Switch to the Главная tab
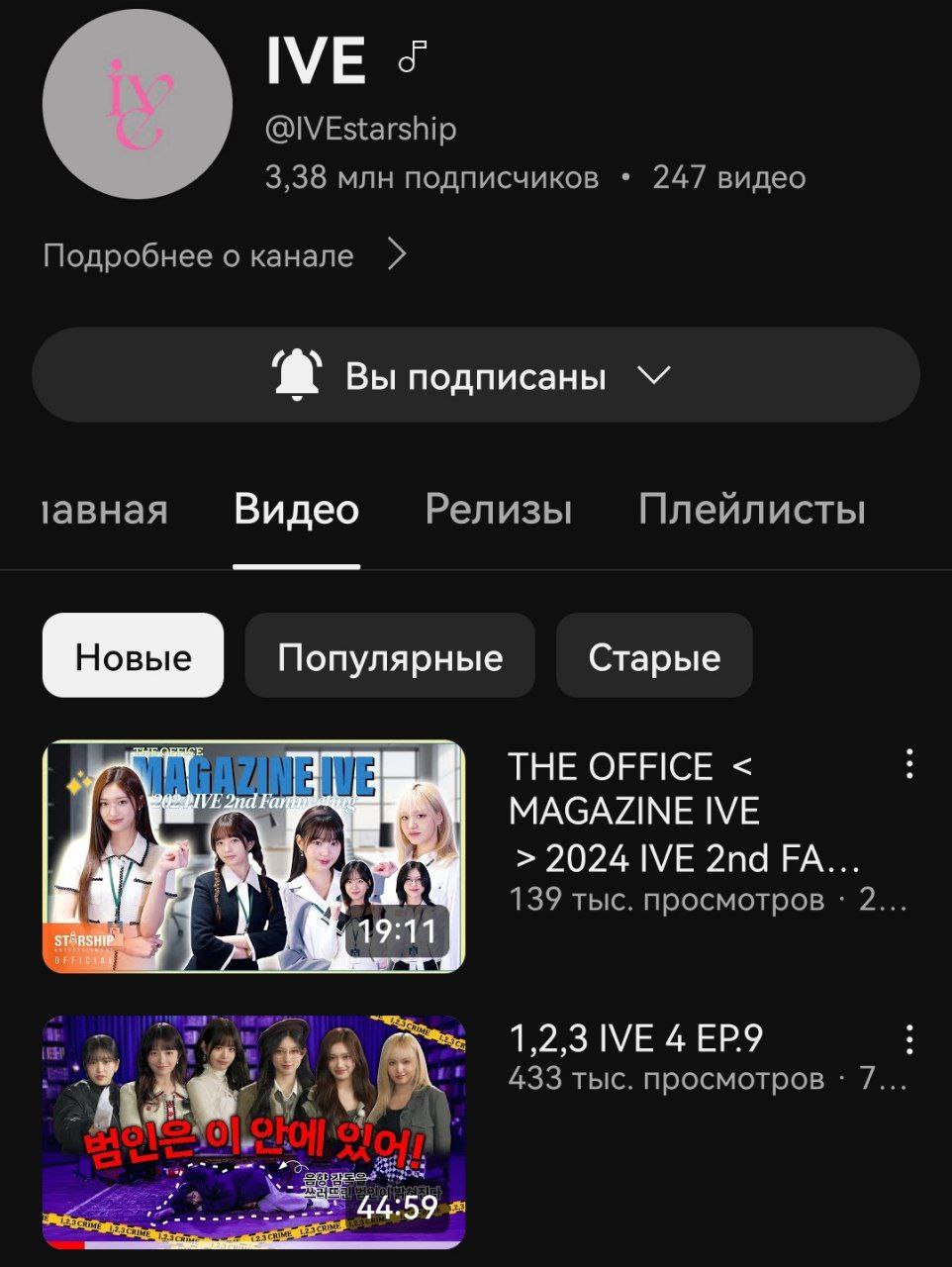 [105, 510]
